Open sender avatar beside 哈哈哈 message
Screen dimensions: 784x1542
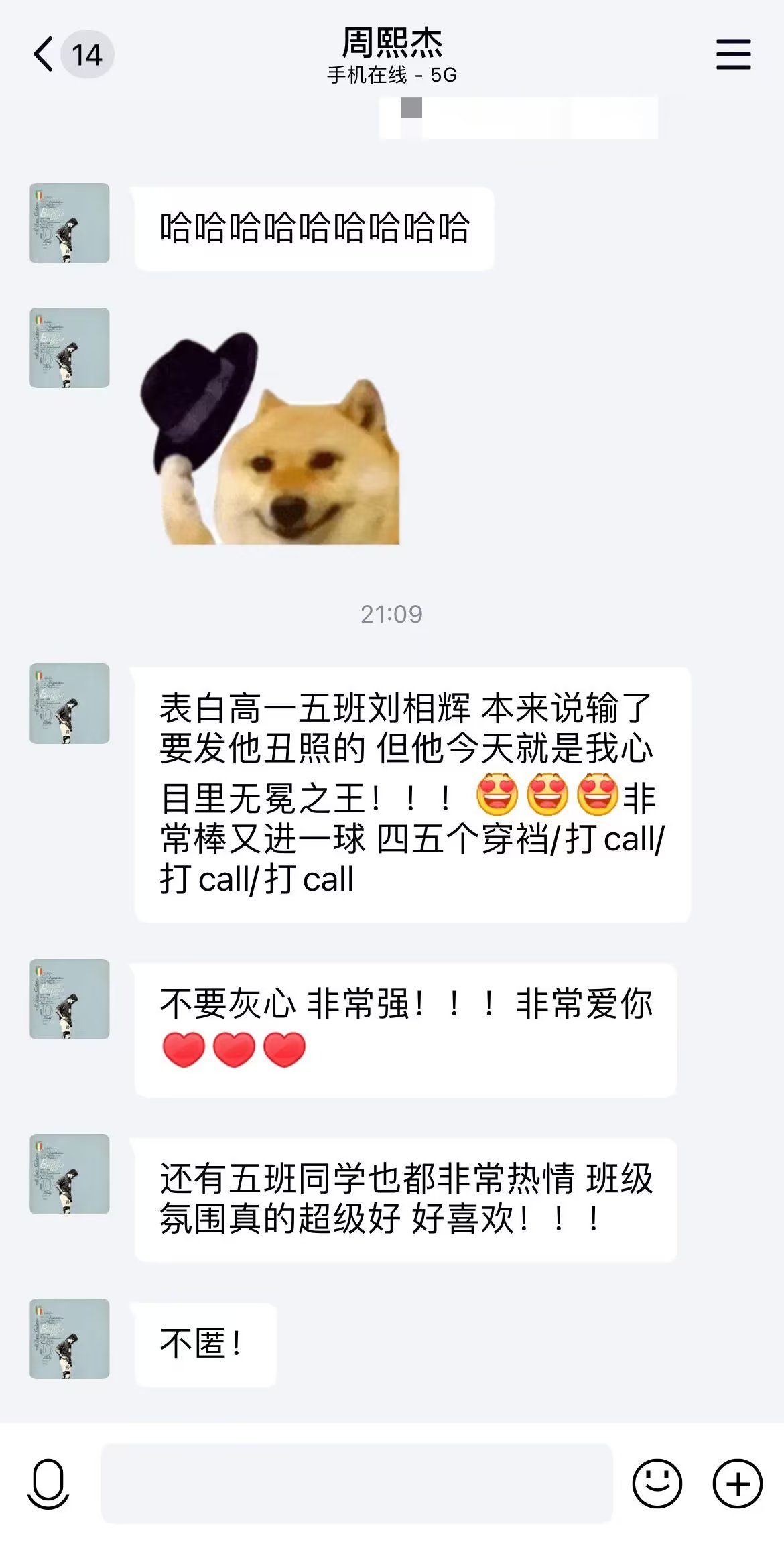tap(70, 223)
